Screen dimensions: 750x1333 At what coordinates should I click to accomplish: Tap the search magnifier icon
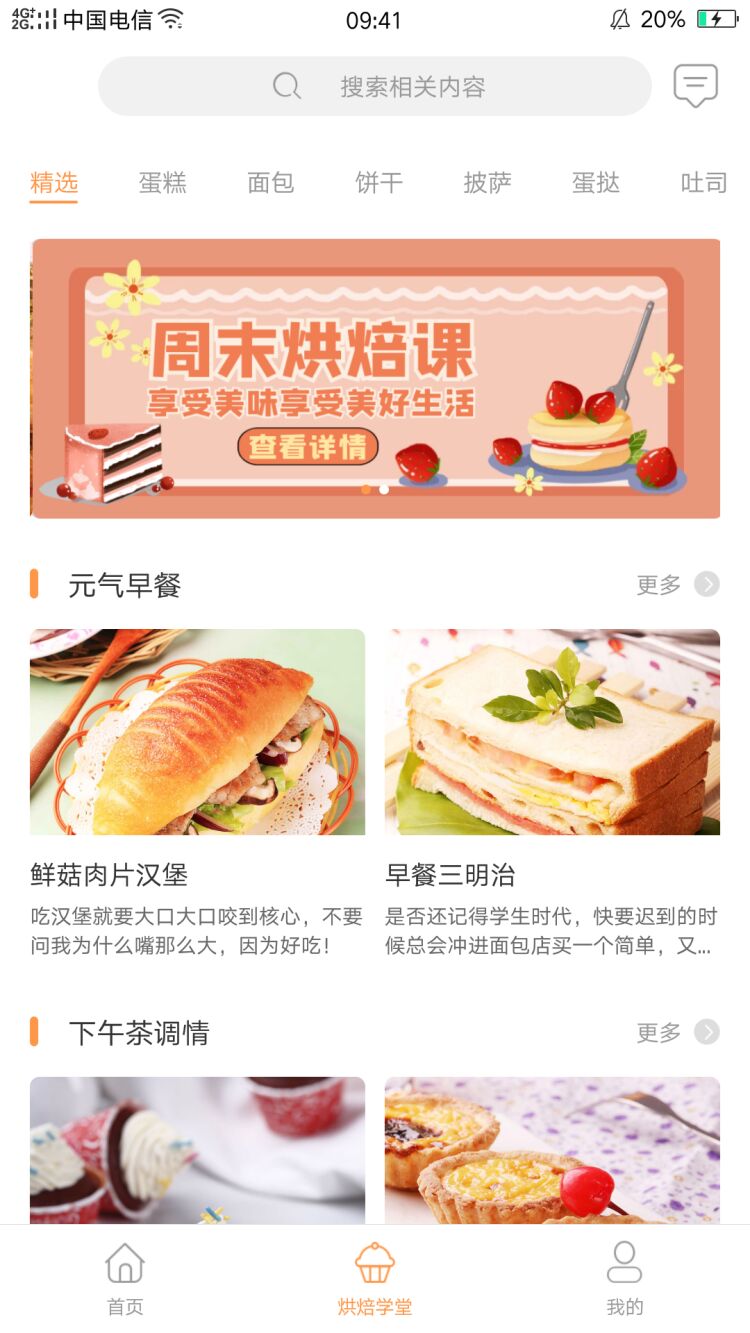pos(287,85)
